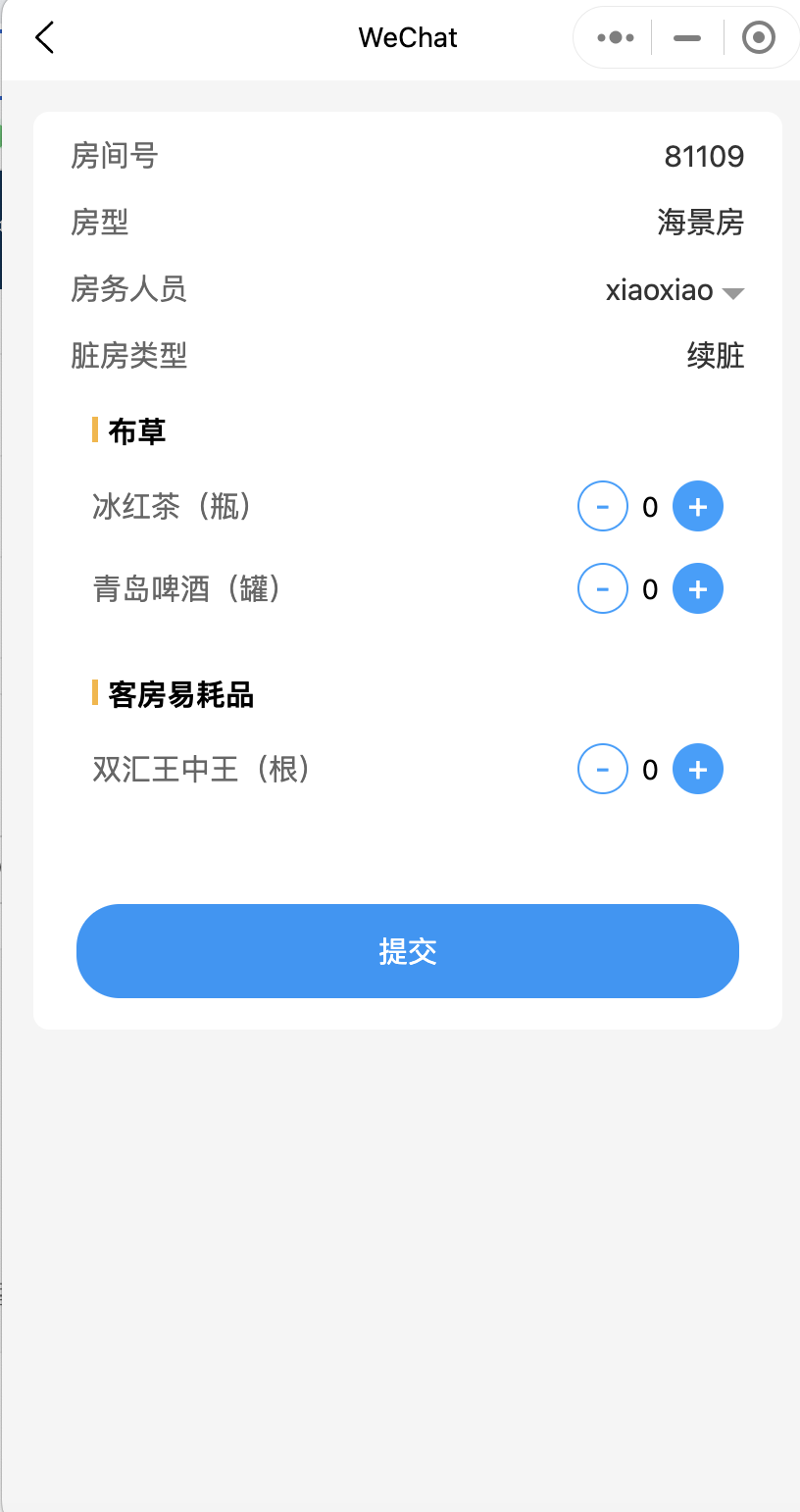Minimize the mini program window
Viewport: 800px width, 1512px height.
pos(687,38)
